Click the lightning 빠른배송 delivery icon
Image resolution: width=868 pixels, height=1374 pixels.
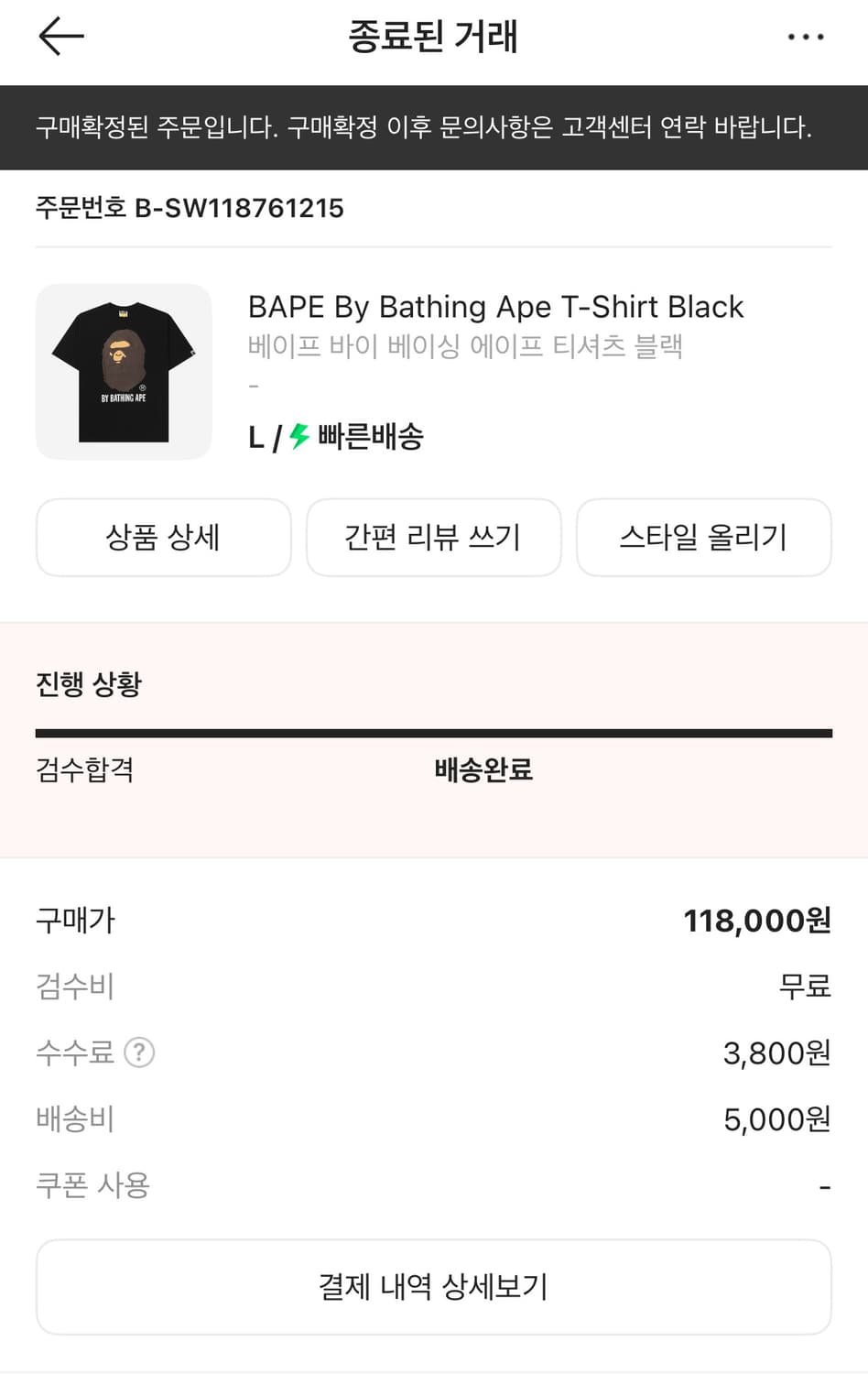coord(298,438)
